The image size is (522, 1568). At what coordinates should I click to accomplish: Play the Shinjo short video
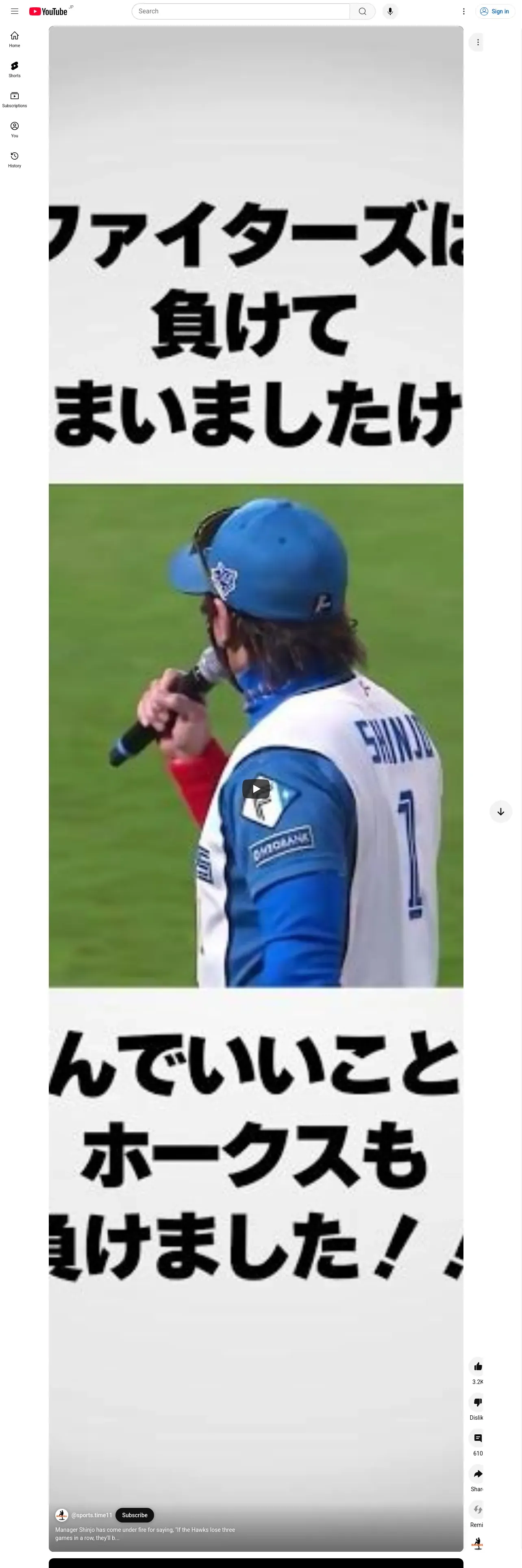pyautogui.click(x=256, y=788)
